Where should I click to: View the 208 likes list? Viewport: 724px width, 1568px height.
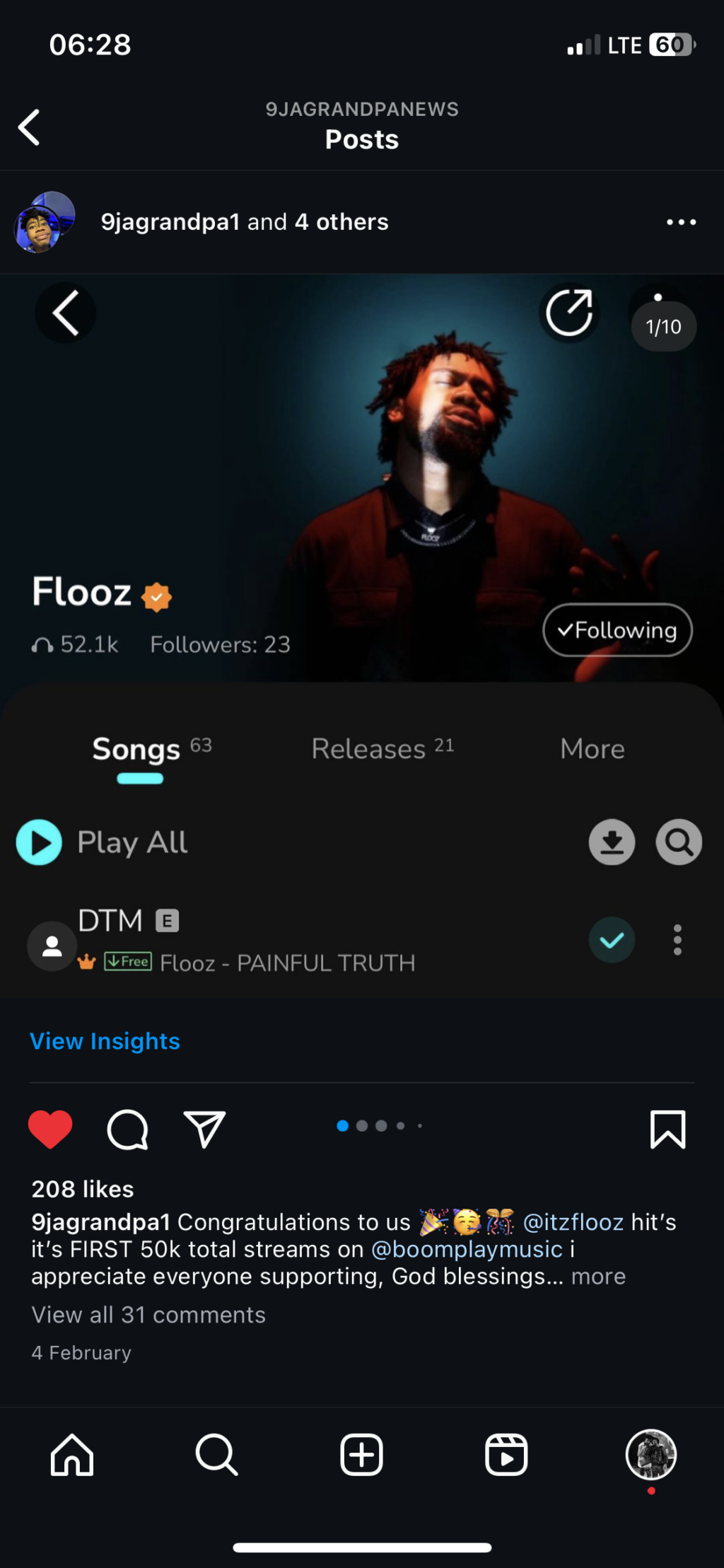(83, 1189)
